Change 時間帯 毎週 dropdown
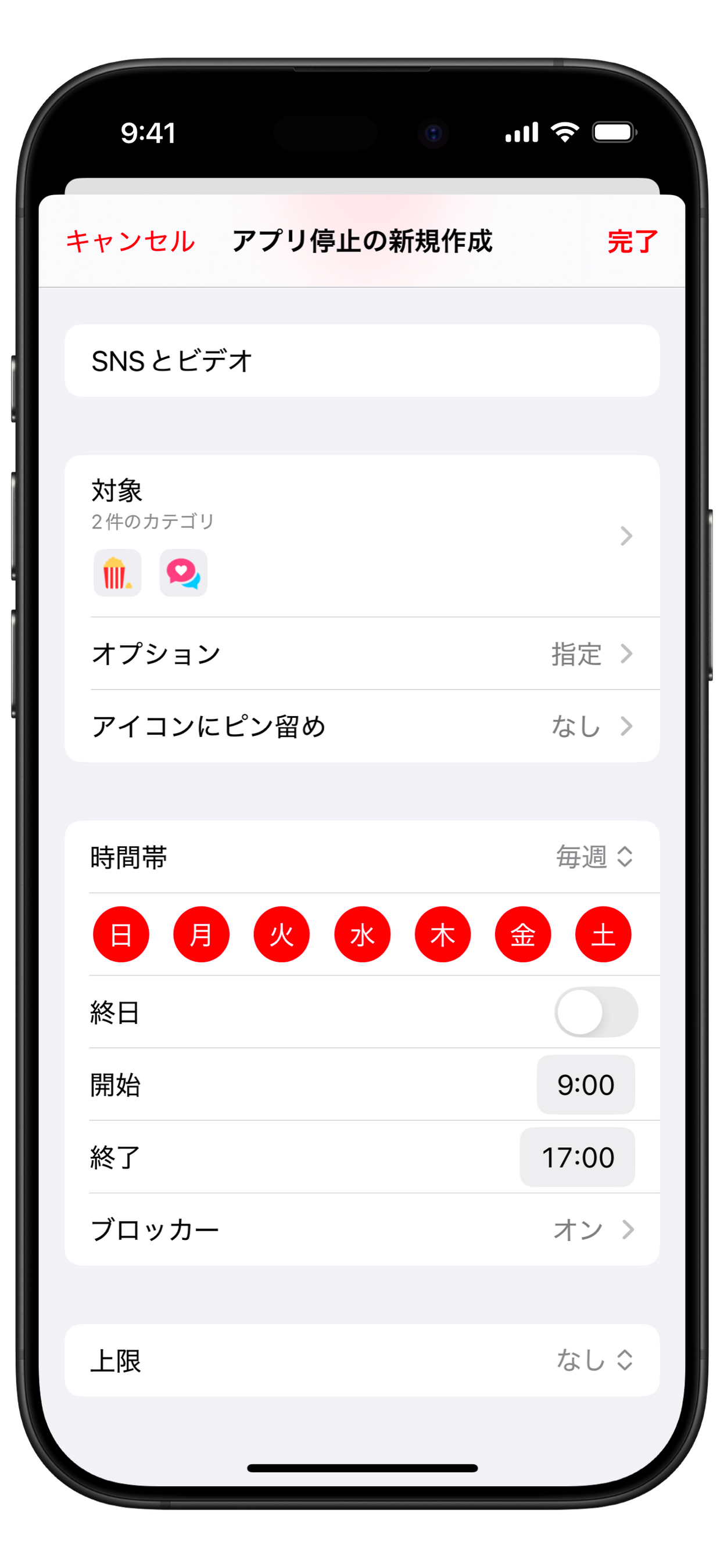The width and height of the screenshot is (724, 1568). 594,857
